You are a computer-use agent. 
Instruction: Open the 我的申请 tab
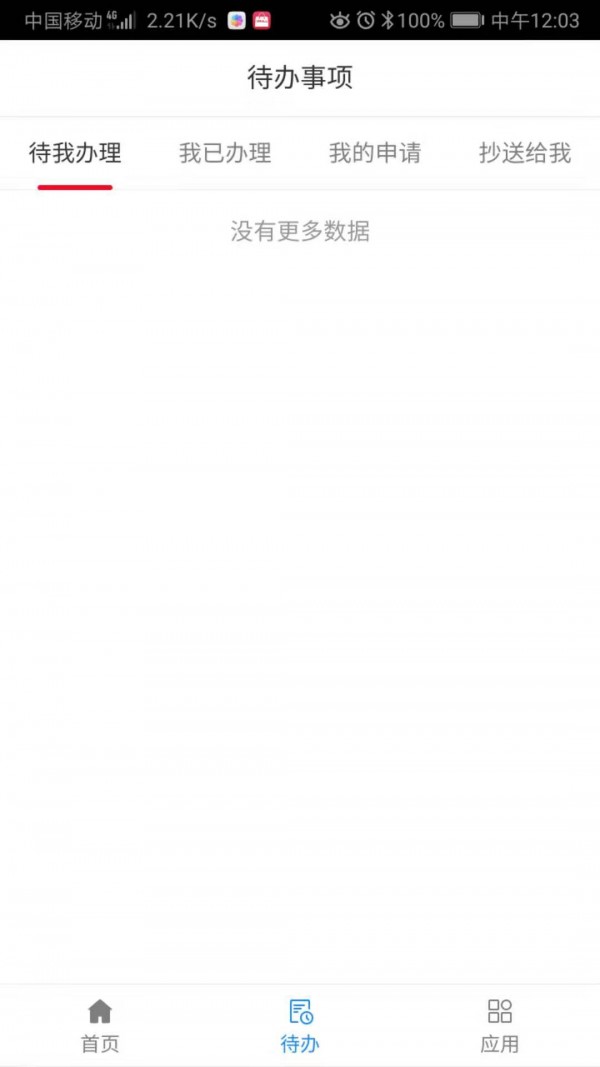tap(375, 153)
